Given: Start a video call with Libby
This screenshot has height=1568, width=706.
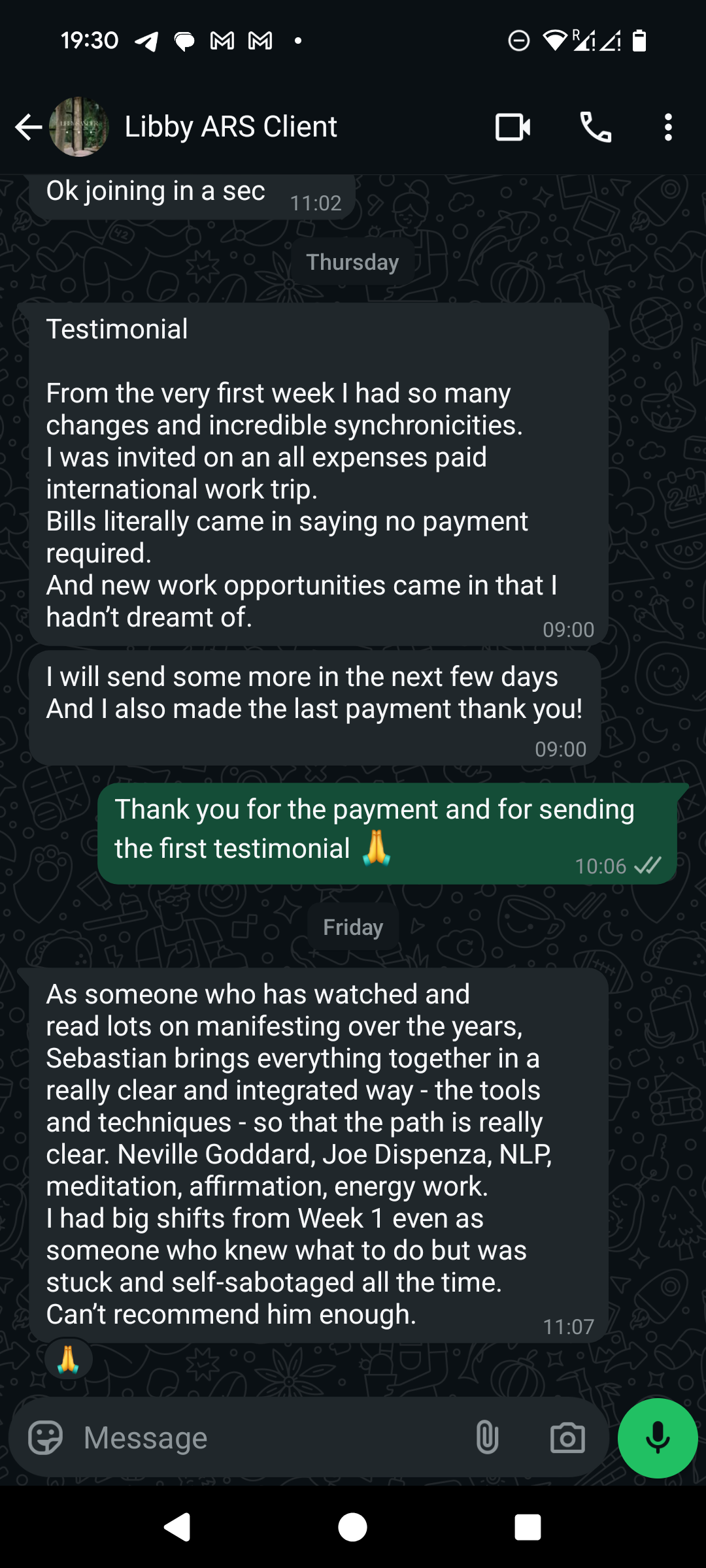Looking at the screenshot, I should [513, 127].
